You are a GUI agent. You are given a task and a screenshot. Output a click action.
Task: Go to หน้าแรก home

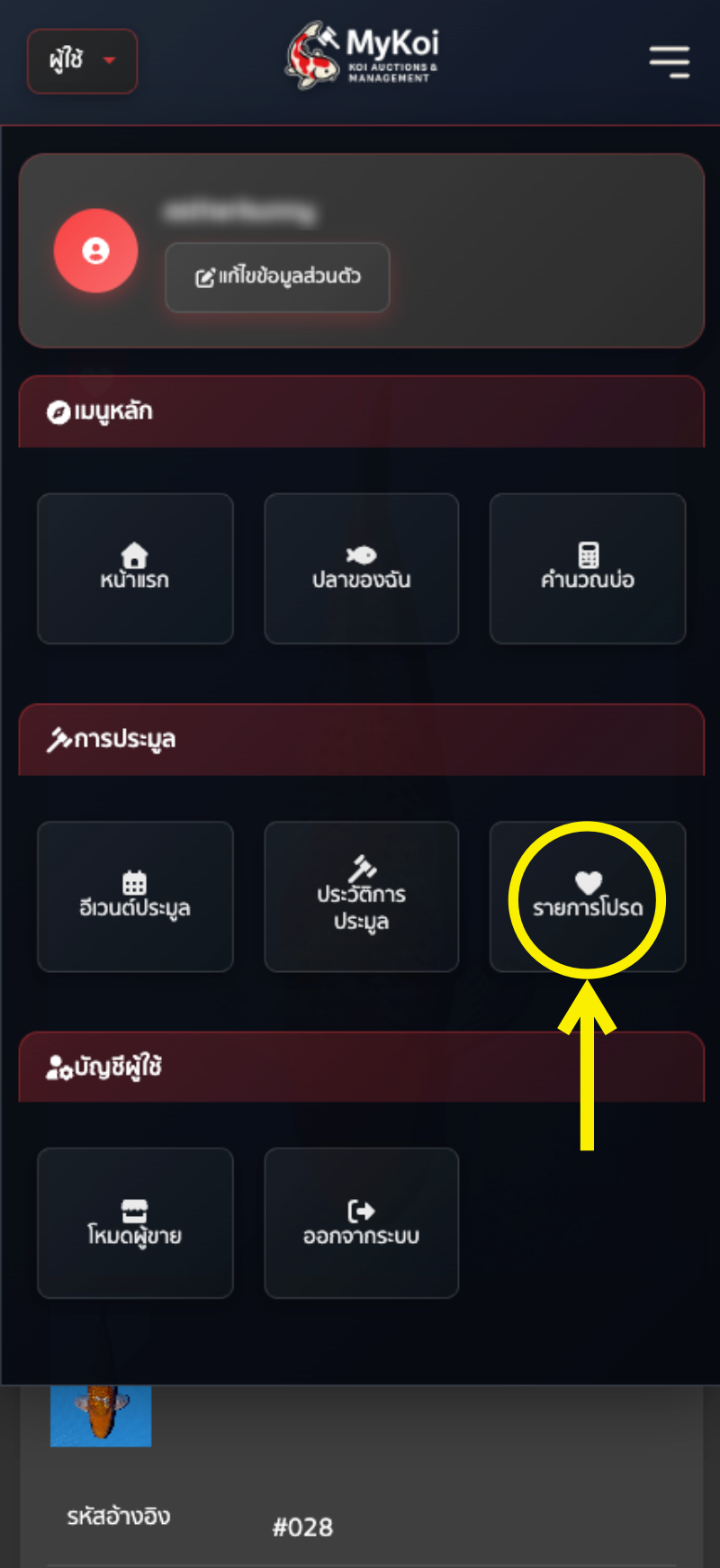coord(135,568)
